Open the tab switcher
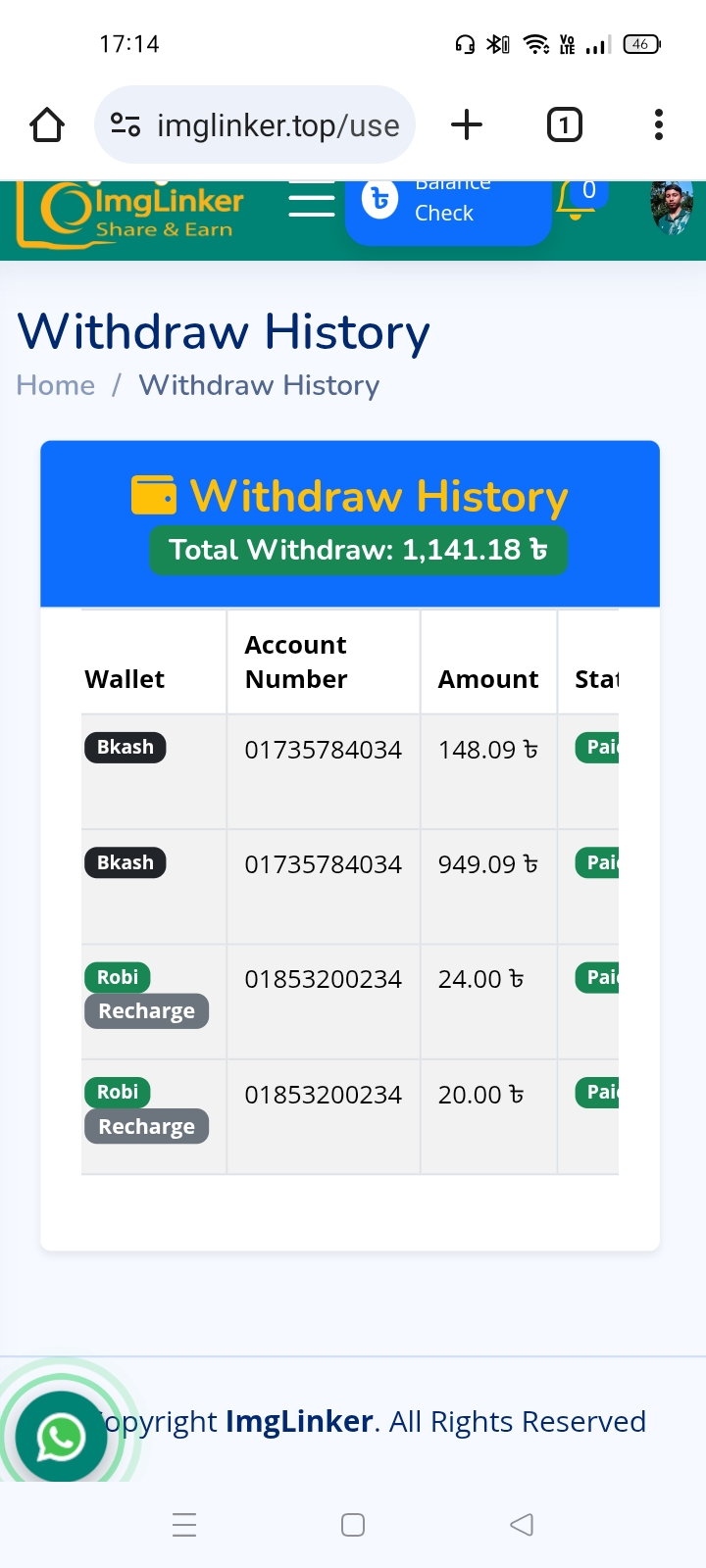Viewport: 706px width, 1568px height. 564,125
